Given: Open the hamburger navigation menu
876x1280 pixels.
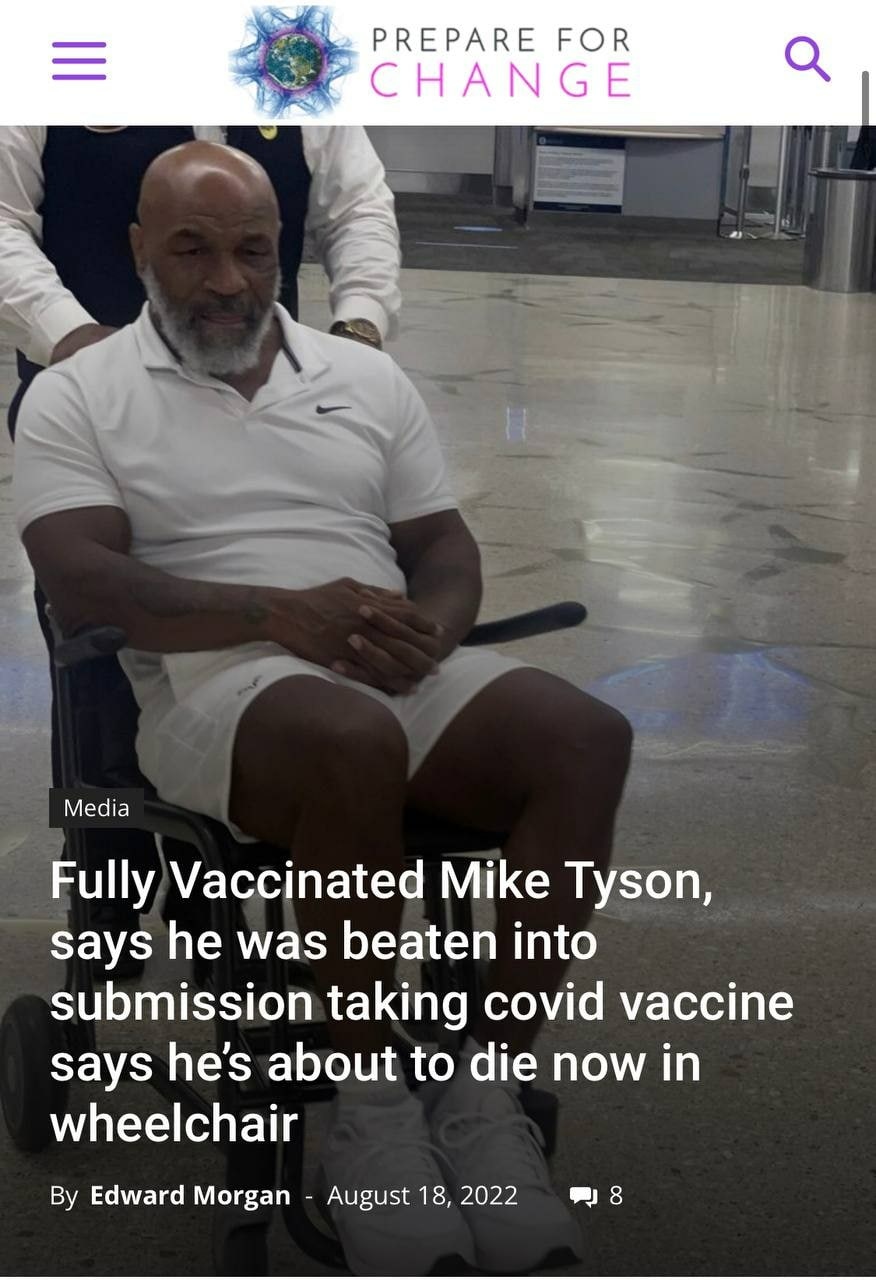Looking at the screenshot, I should [x=79, y=61].
